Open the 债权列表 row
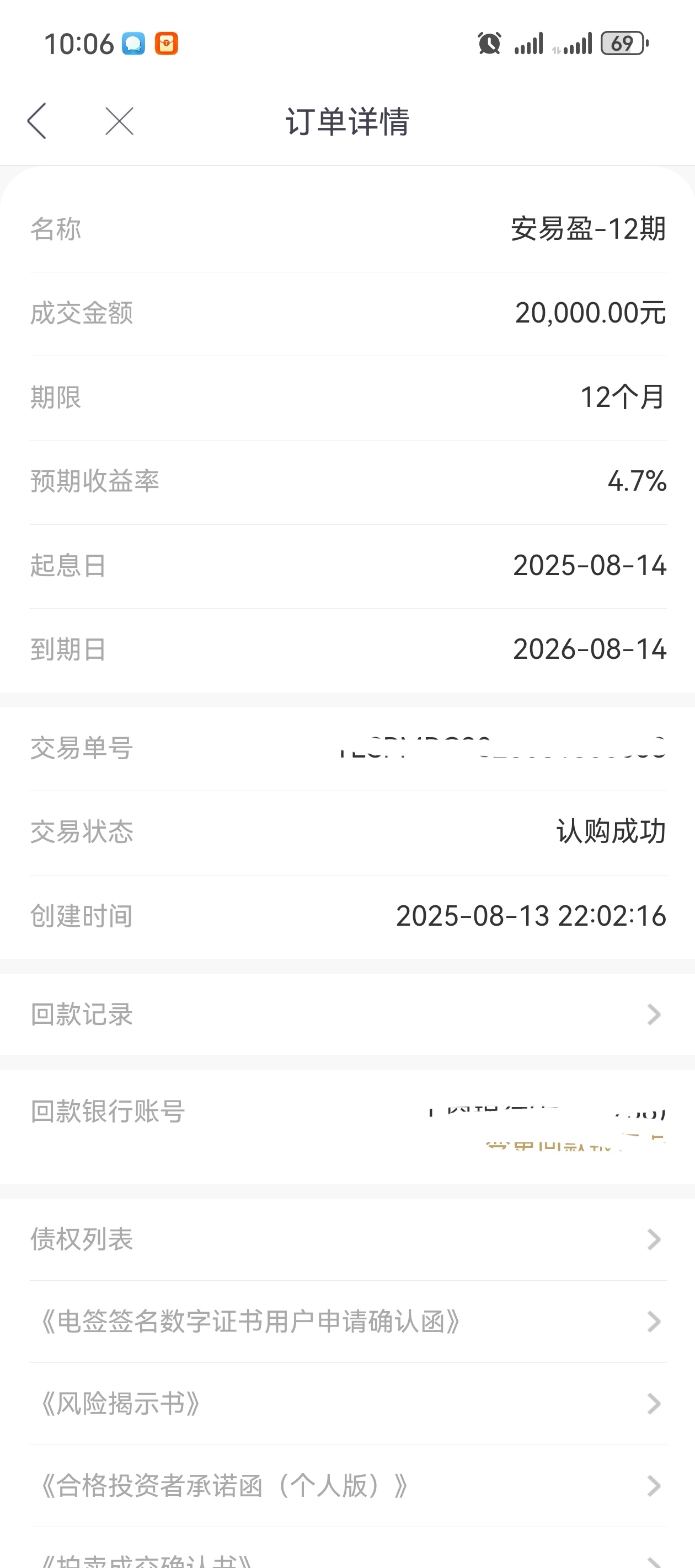Screen dimensions: 695x1568 coord(347,1239)
